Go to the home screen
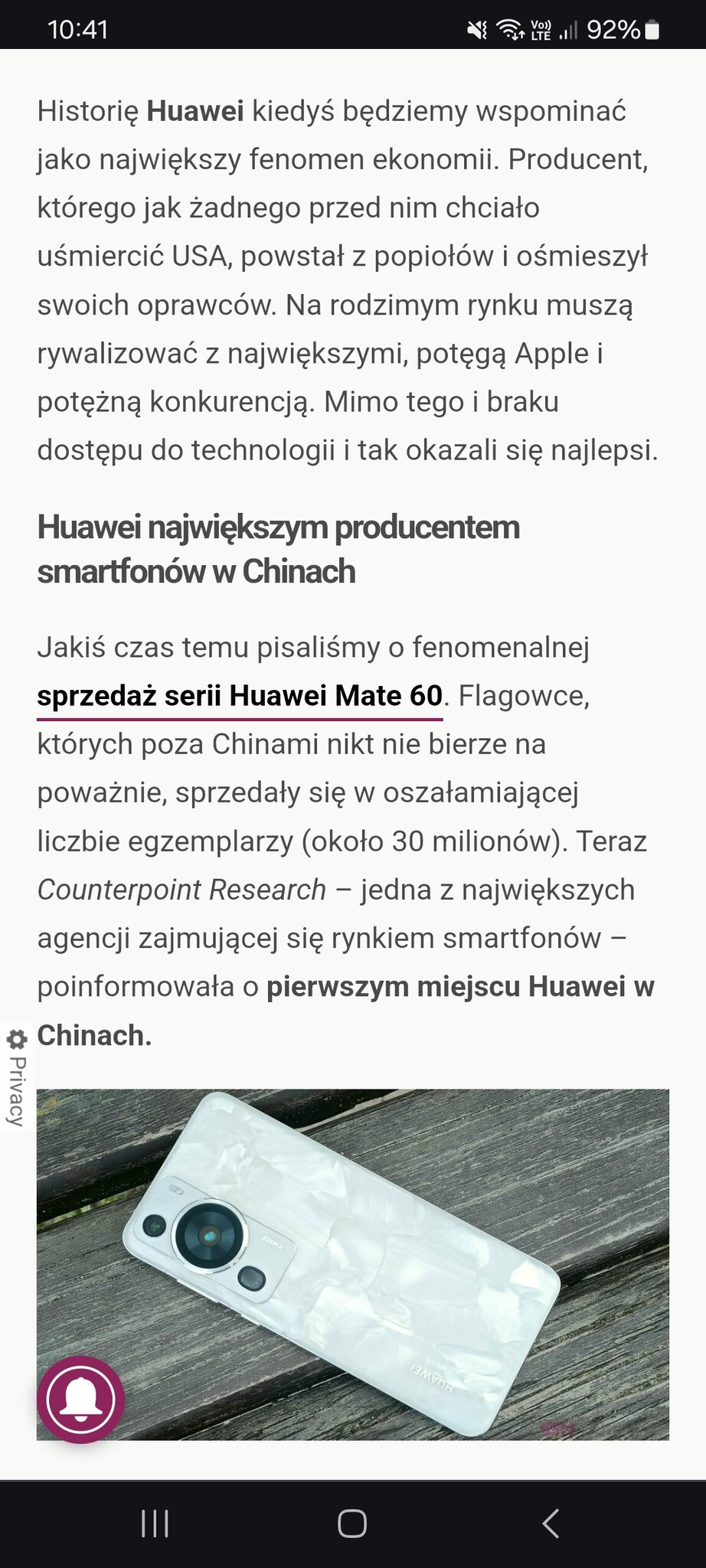This screenshot has width=706, height=1568. 352,1524
